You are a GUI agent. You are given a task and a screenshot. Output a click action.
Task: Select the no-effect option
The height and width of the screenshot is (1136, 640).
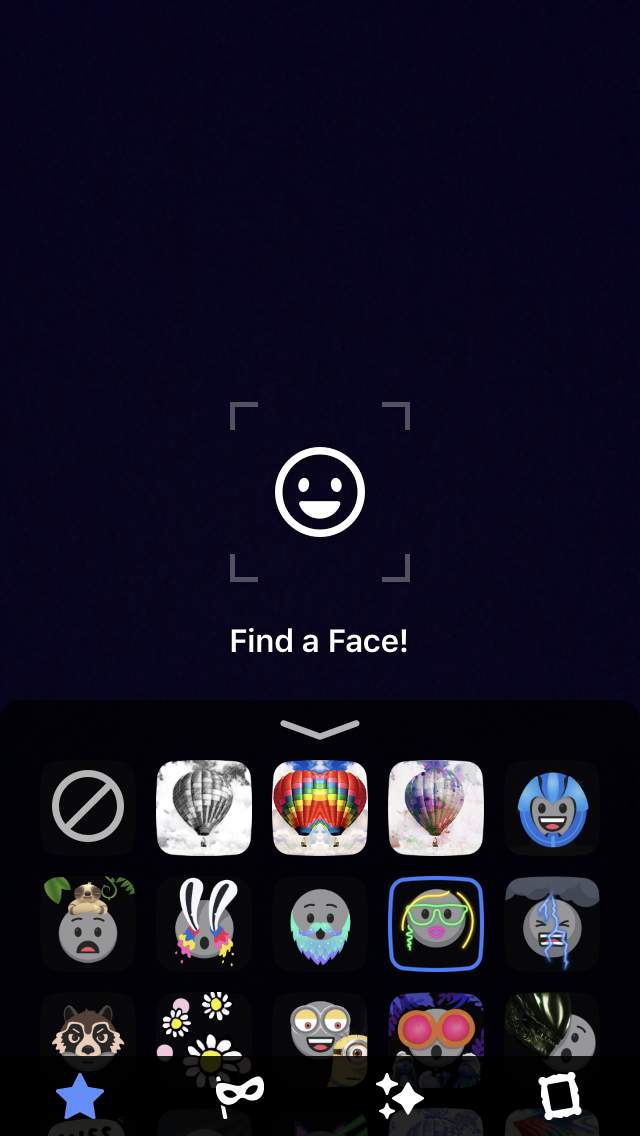(88, 807)
